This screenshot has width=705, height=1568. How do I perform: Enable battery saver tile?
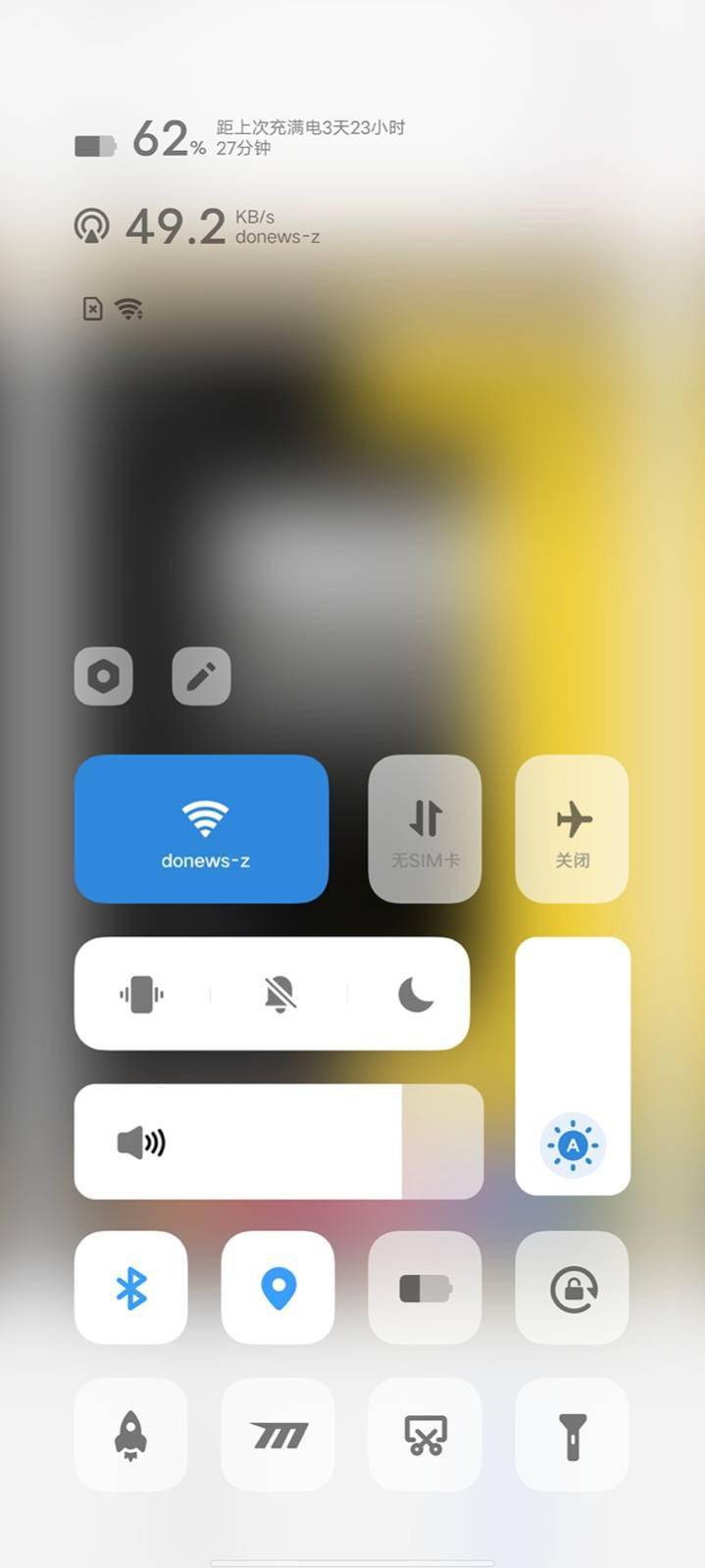click(425, 1288)
